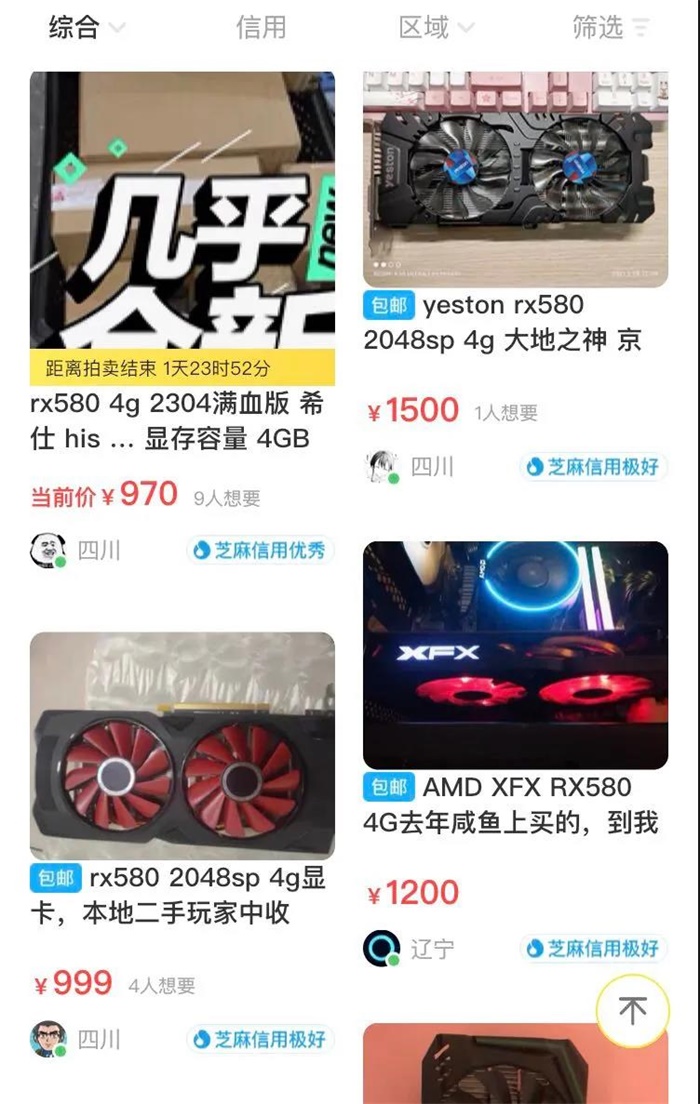Expand the 区域 region dropdown
The image size is (700, 1104).
pos(436,27)
